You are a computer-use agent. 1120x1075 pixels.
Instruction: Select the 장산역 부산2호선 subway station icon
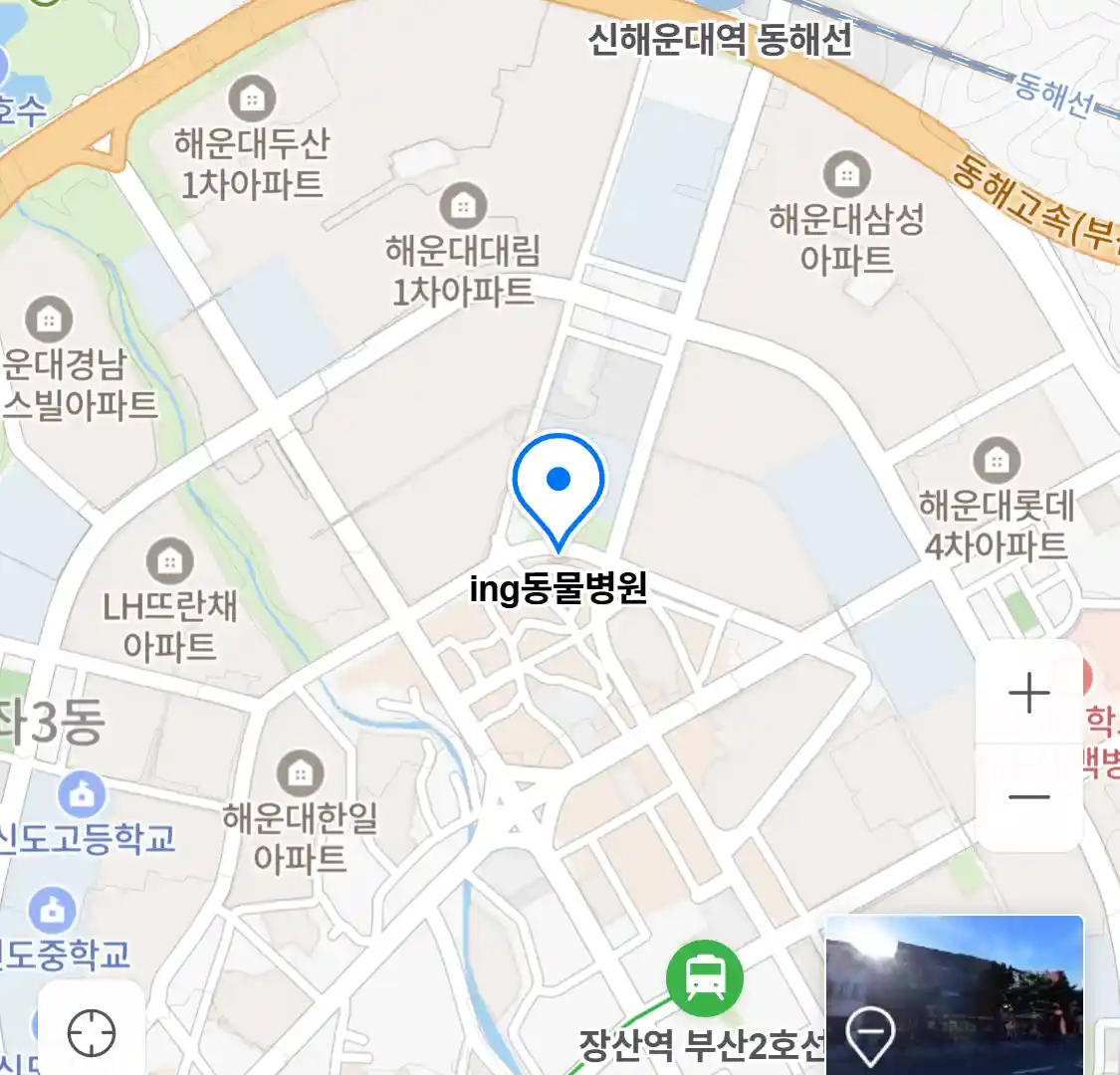pos(705,977)
